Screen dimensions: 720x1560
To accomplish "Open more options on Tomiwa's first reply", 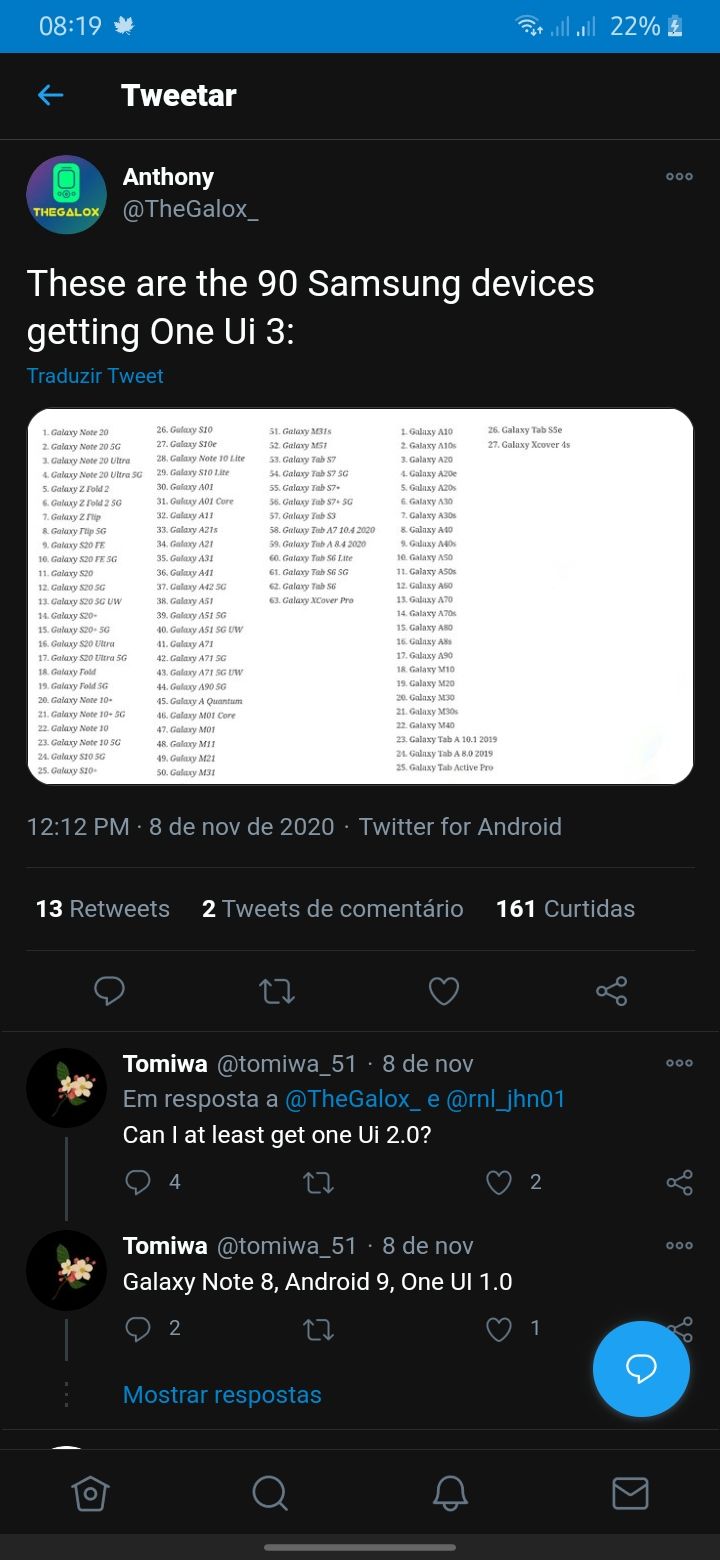I will pos(678,1063).
